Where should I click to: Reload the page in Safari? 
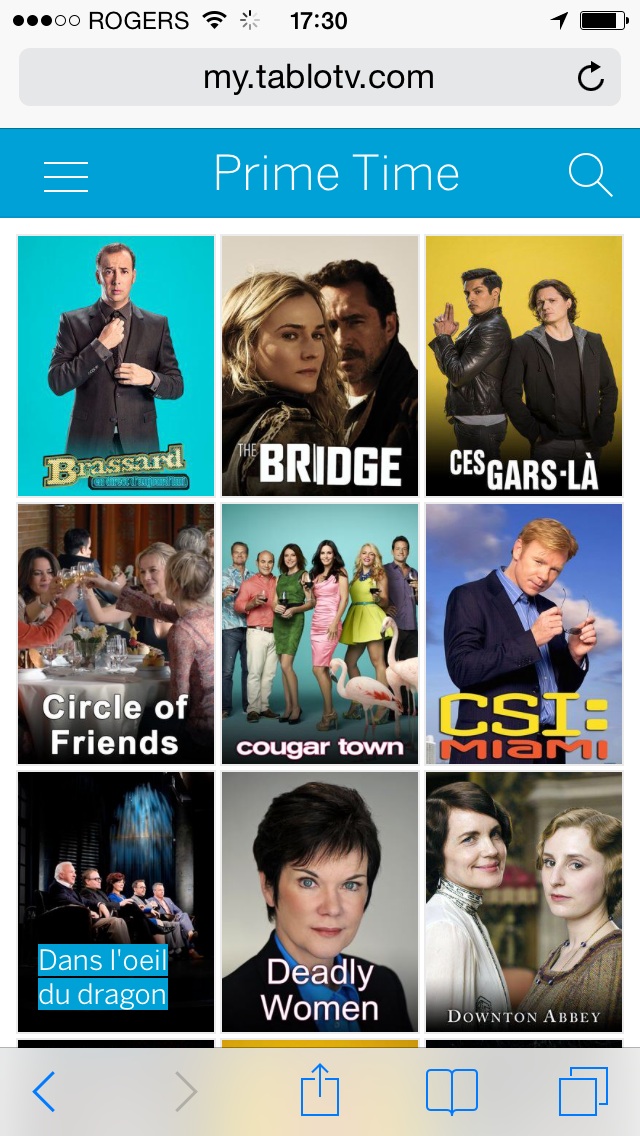pos(591,77)
